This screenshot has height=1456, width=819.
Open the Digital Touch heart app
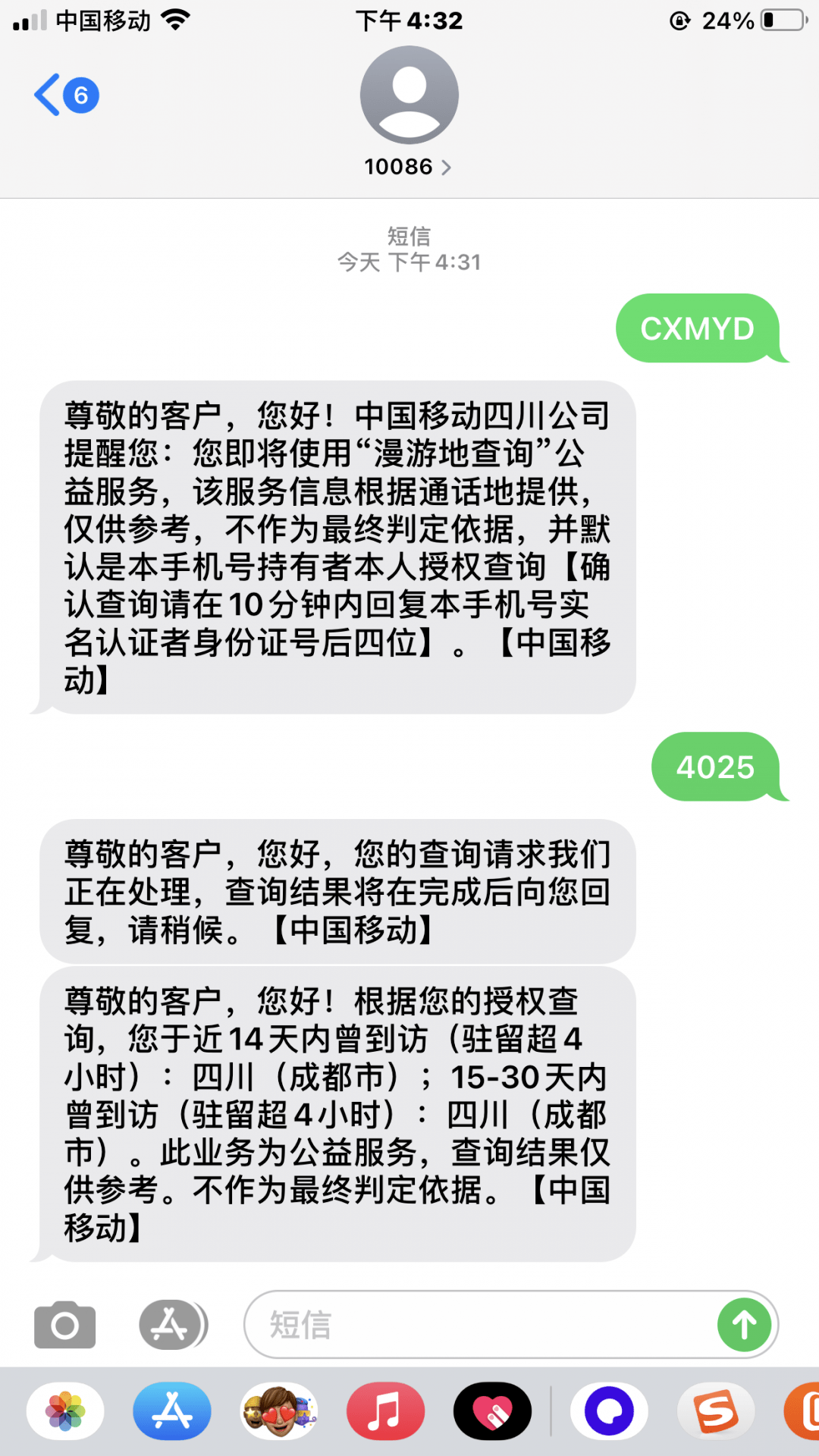(x=493, y=1411)
